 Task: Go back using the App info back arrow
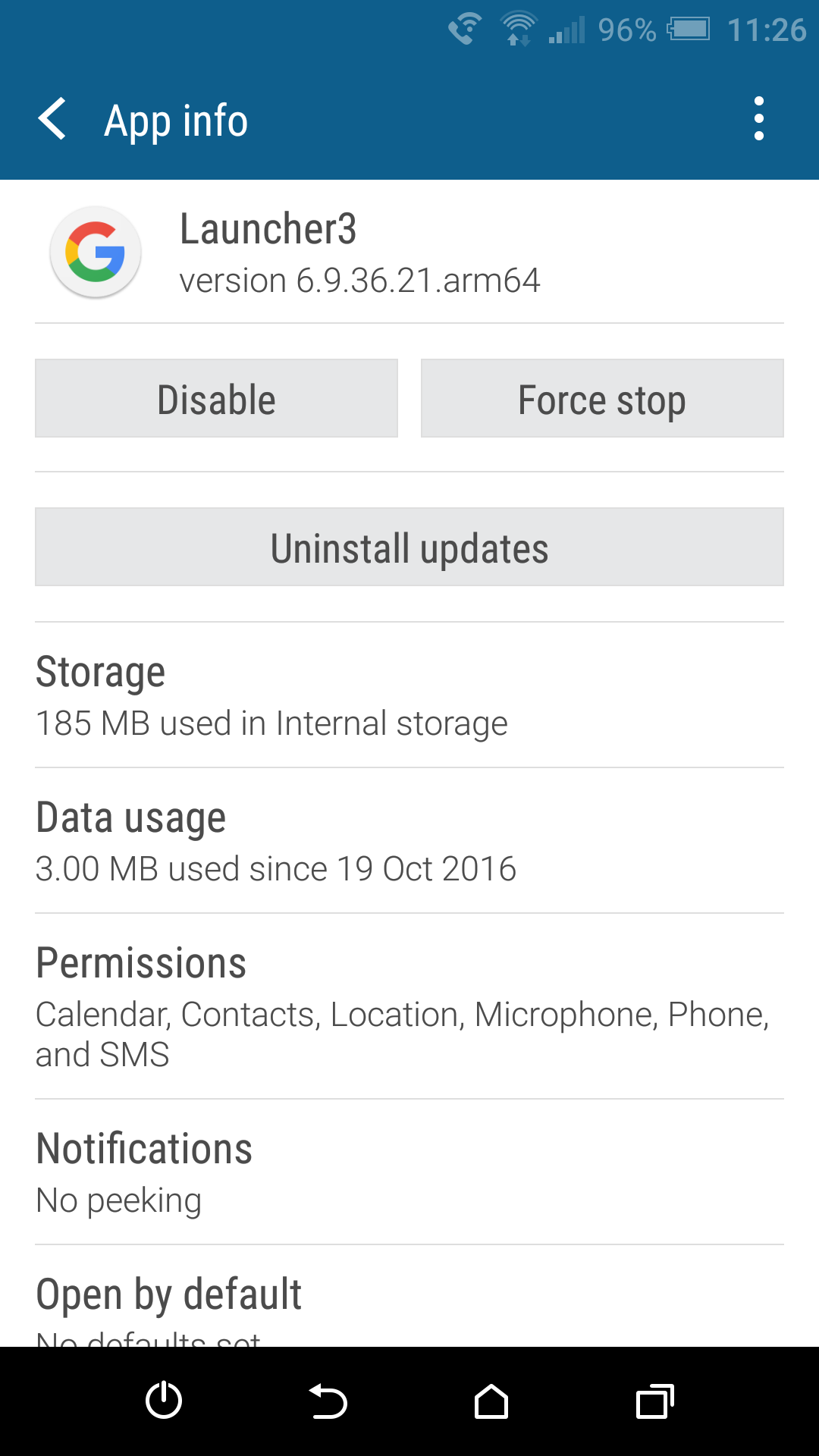pos(52,119)
